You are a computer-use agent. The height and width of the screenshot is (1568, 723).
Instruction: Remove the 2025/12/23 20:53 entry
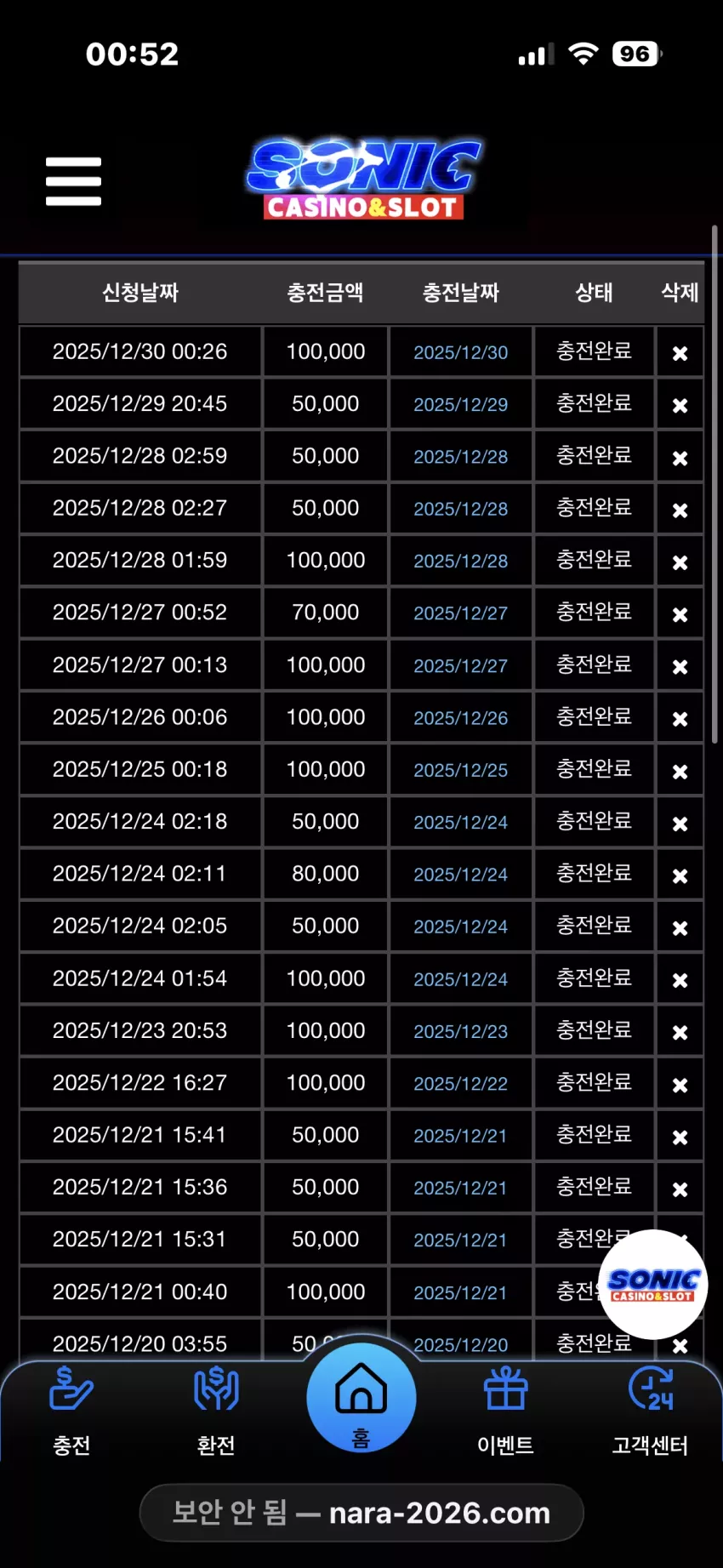coord(680,1032)
